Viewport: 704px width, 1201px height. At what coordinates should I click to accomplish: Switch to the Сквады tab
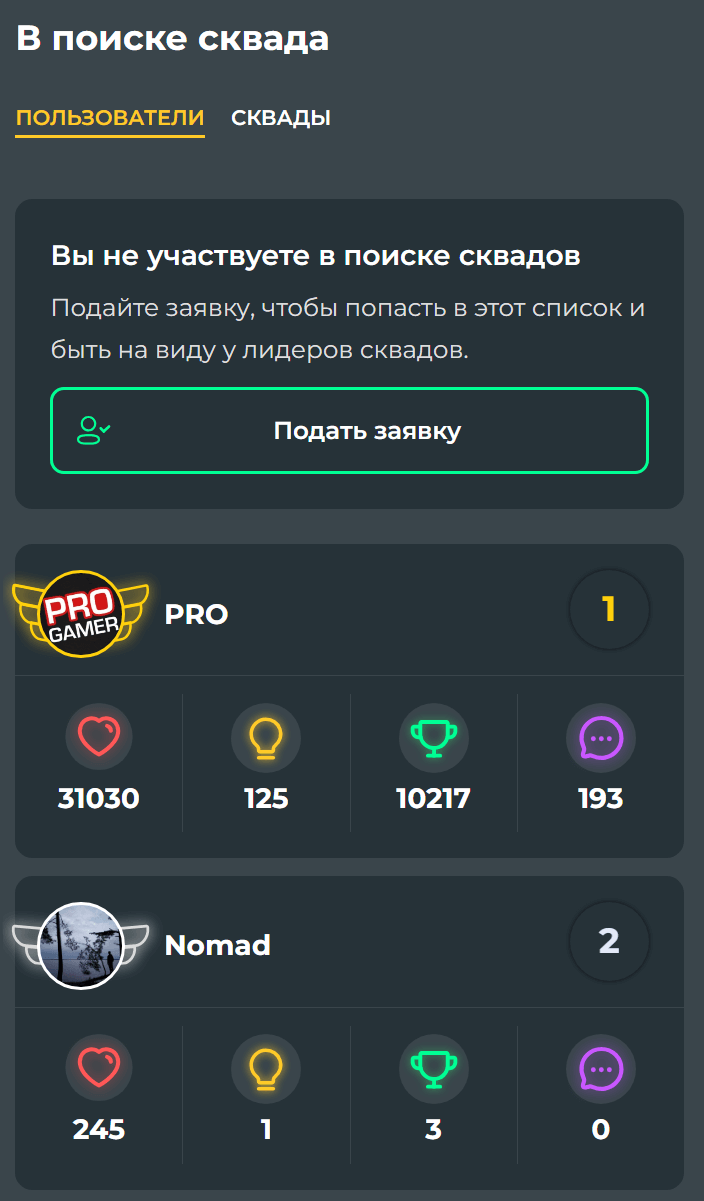(281, 118)
